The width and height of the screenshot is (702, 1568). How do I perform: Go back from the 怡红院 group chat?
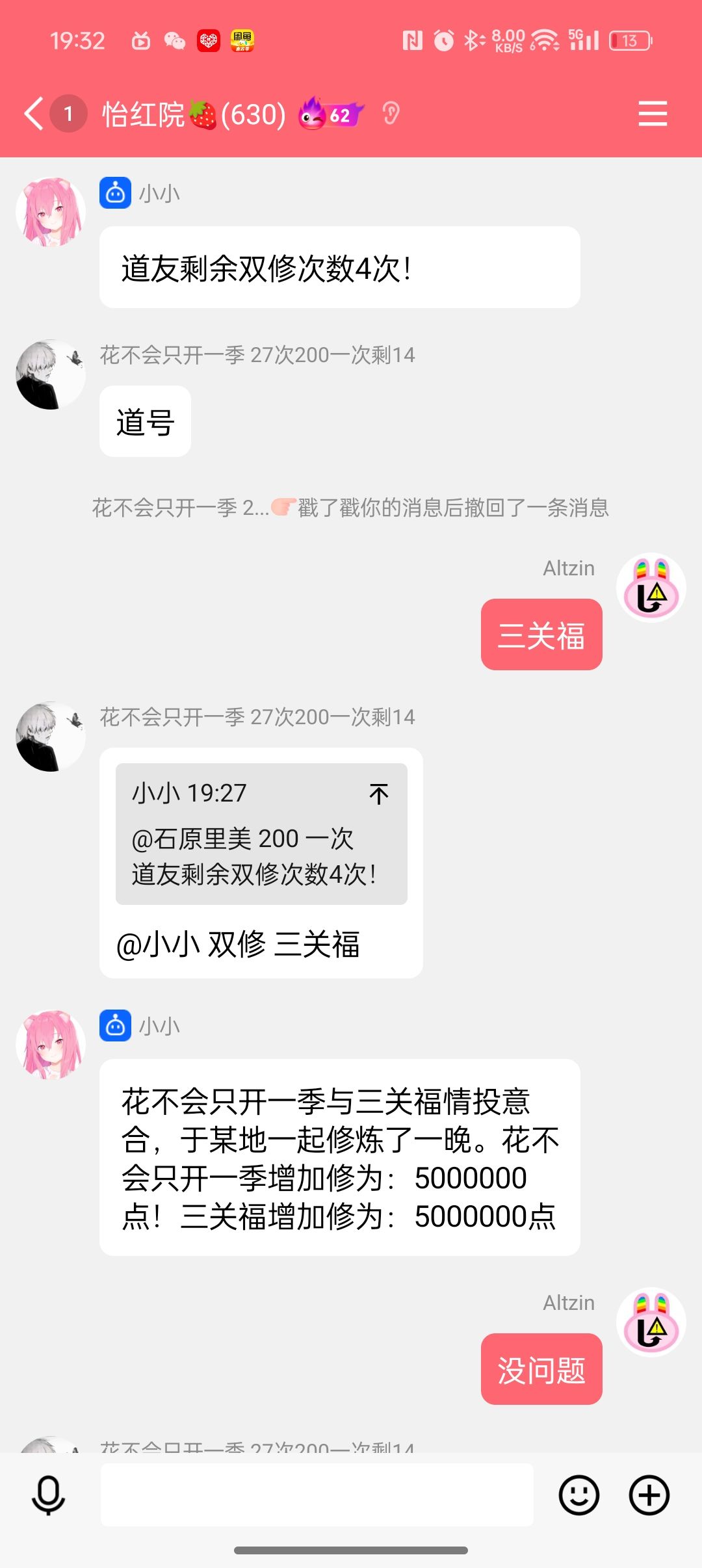click(34, 114)
